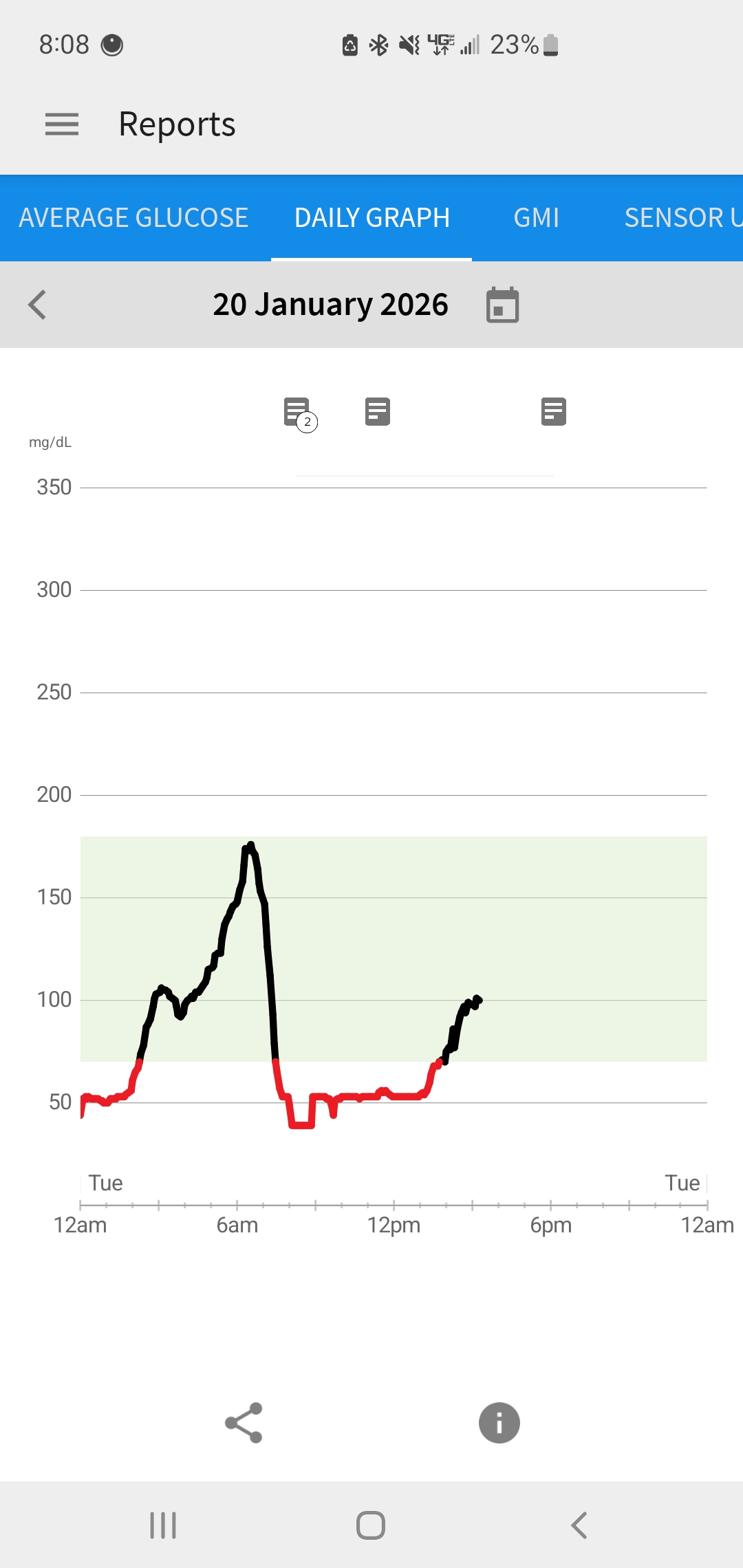Select the Daily Graph tab

[371, 218]
